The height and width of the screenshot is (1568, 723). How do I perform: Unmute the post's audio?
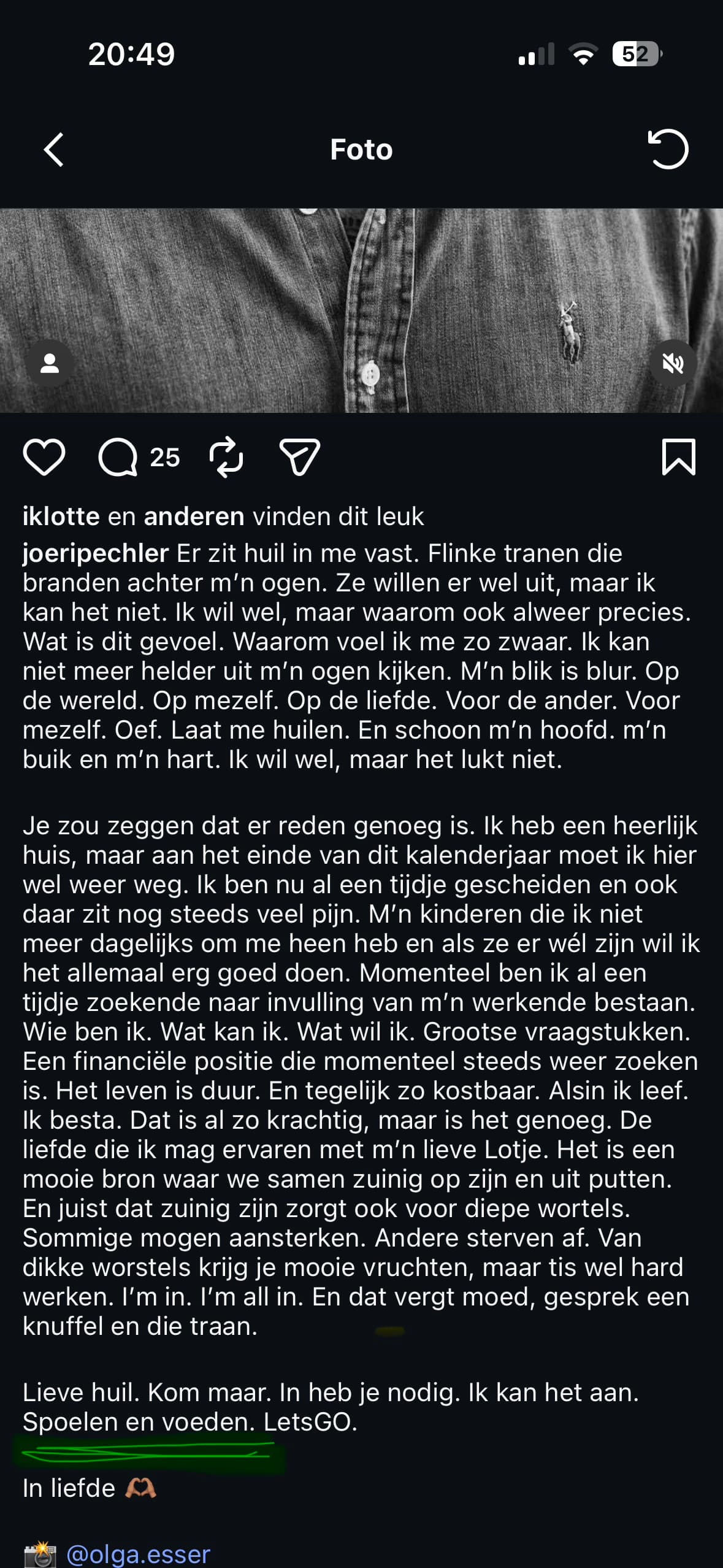pyautogui.click(x=673, y=363)
